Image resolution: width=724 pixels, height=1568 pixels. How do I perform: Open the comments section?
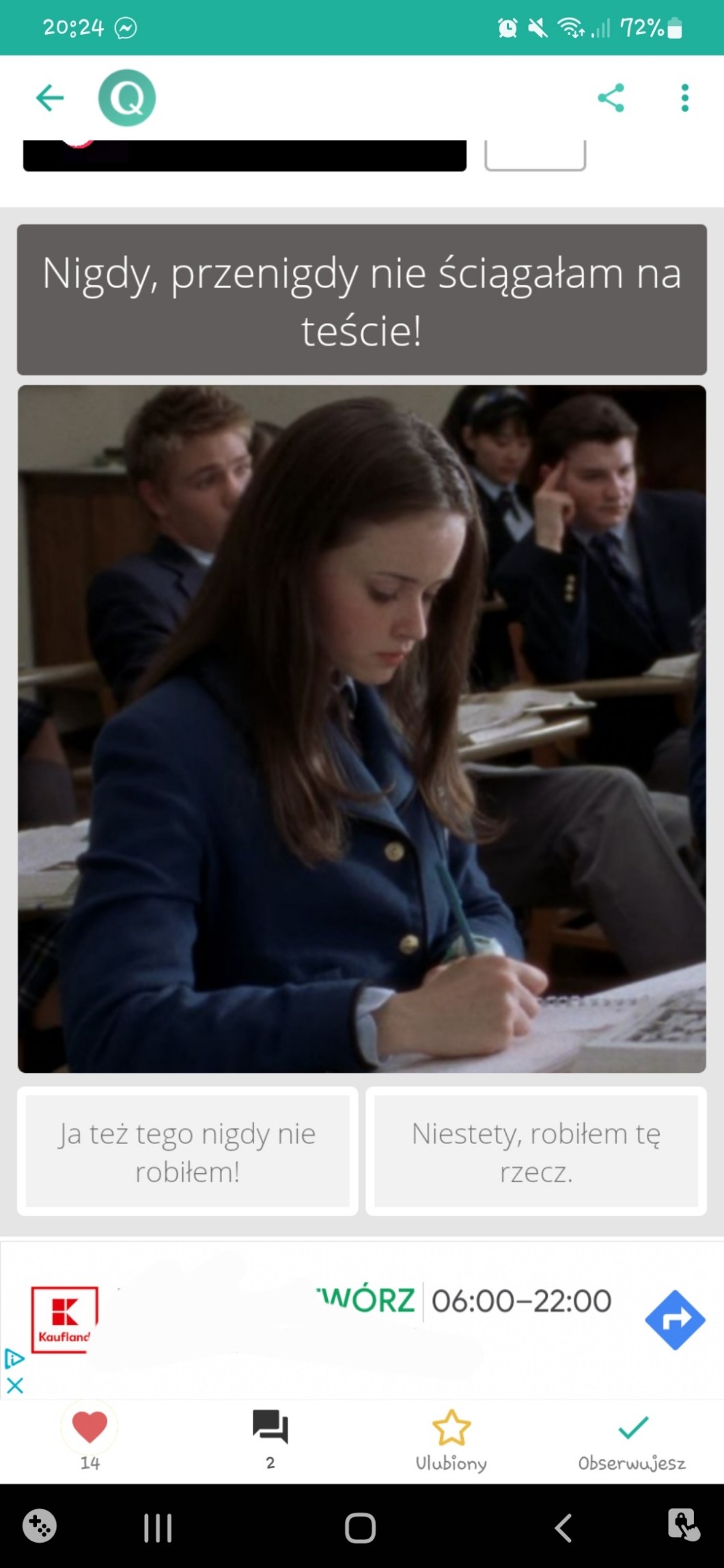tap(270, 1427)
